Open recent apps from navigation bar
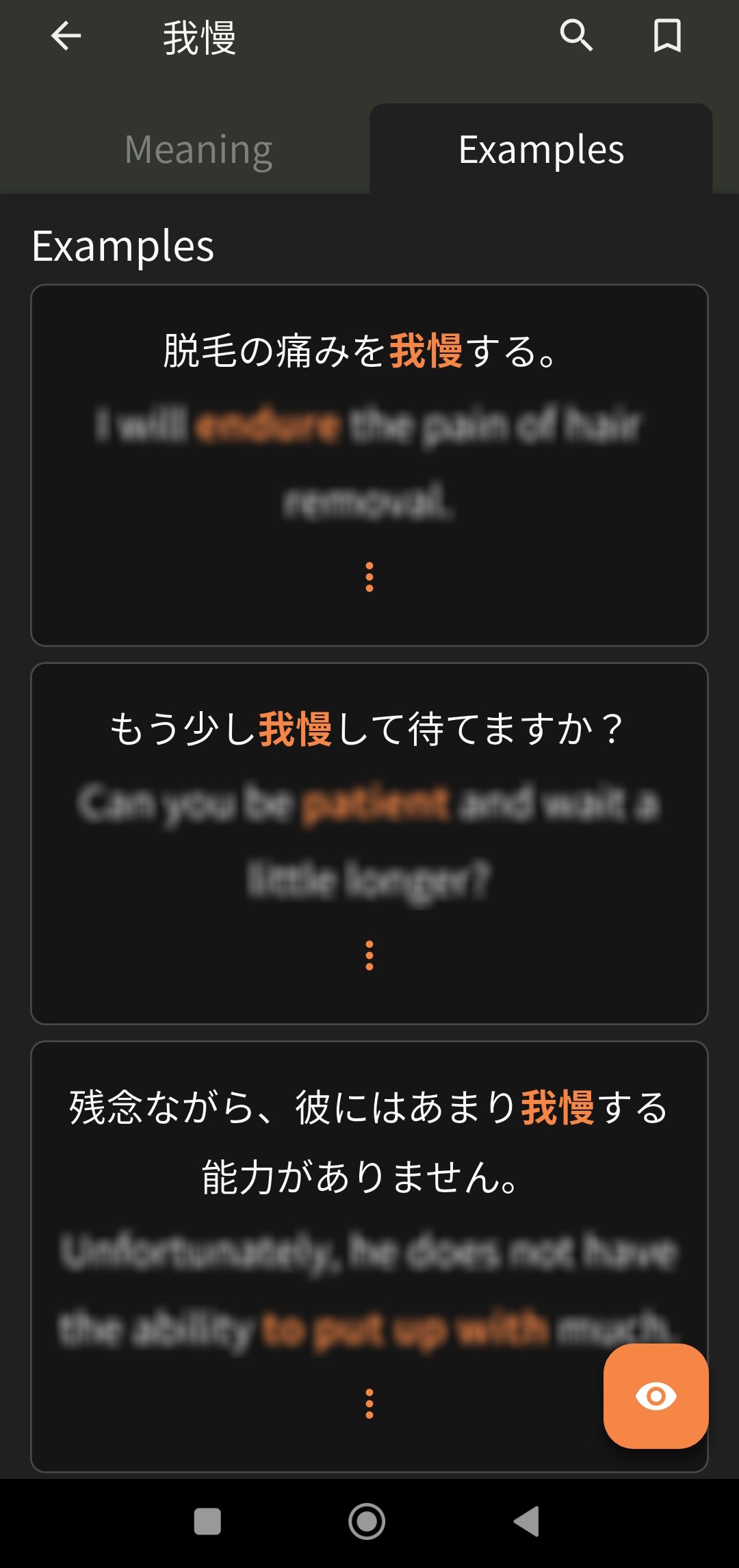Screen dimensions: 739x1568 [207, 1521]
